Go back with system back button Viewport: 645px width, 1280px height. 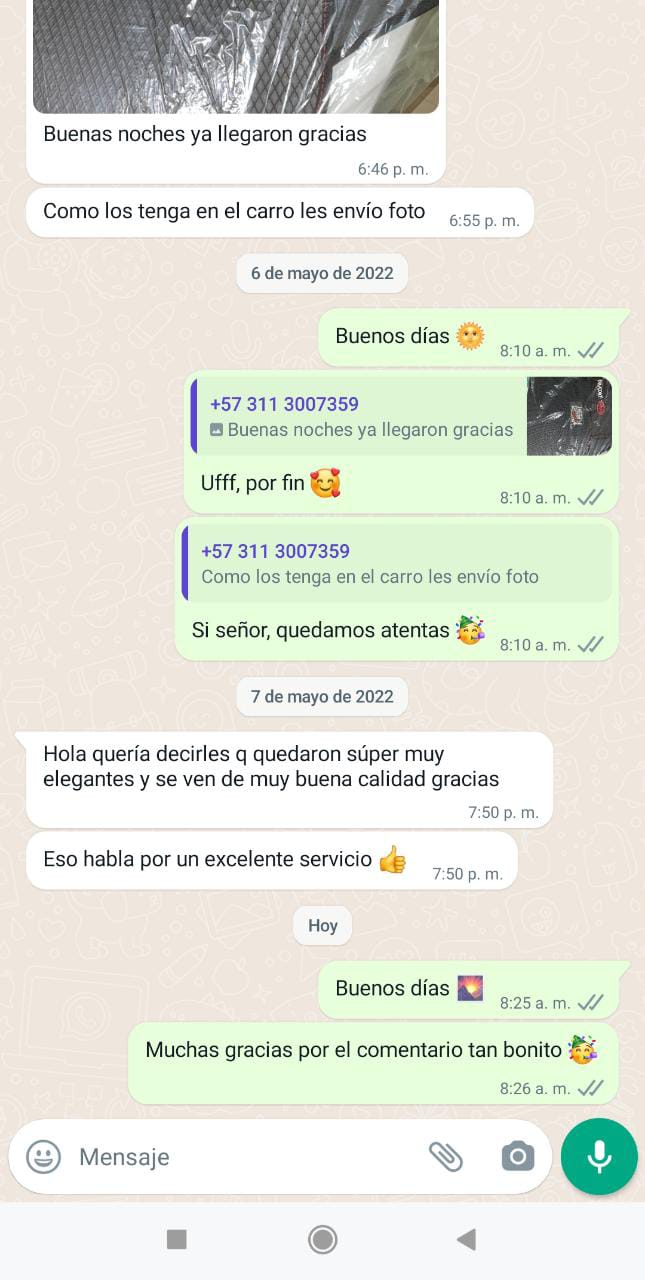point(466,1240)
